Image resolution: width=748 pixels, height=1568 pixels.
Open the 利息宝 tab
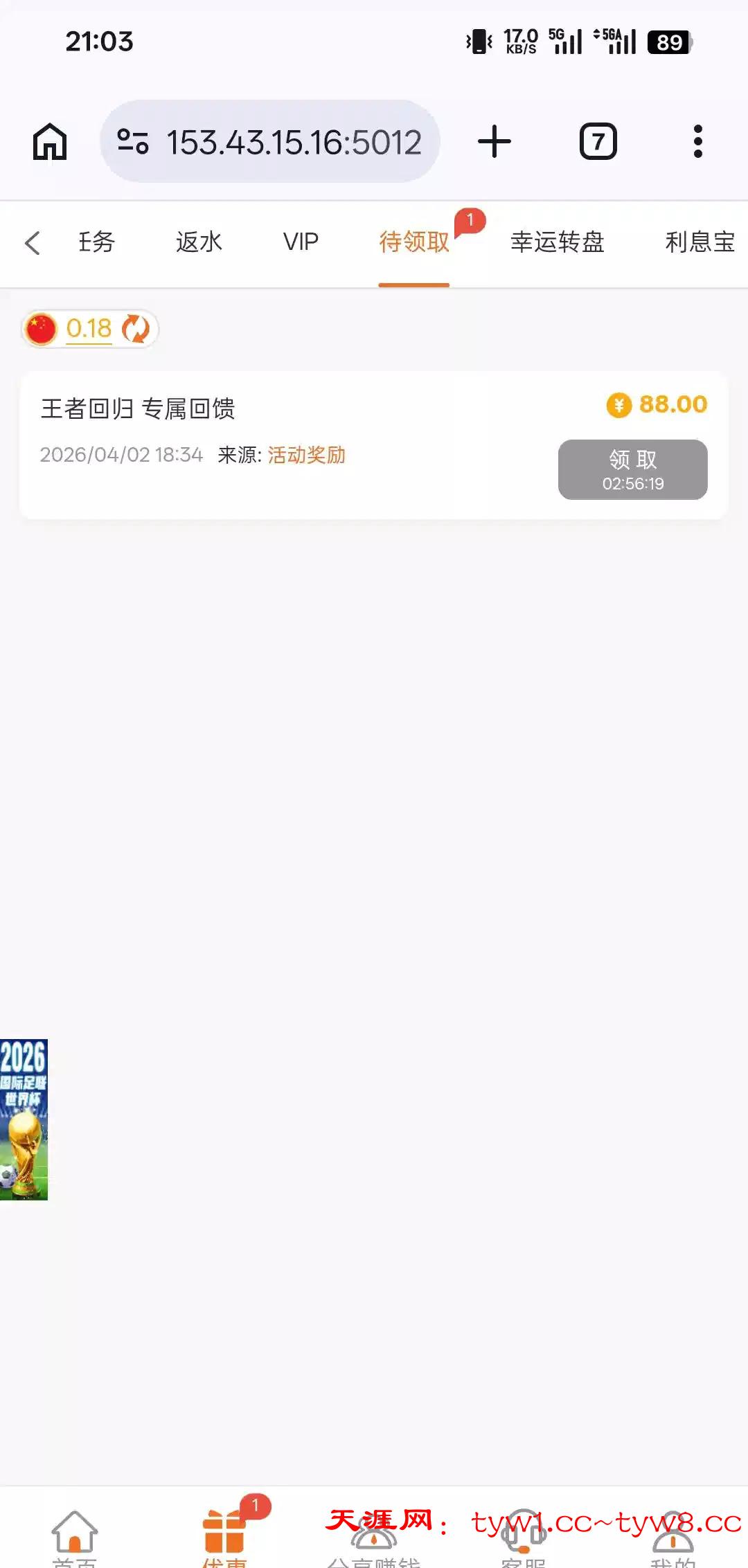click(x=700, y=242)
